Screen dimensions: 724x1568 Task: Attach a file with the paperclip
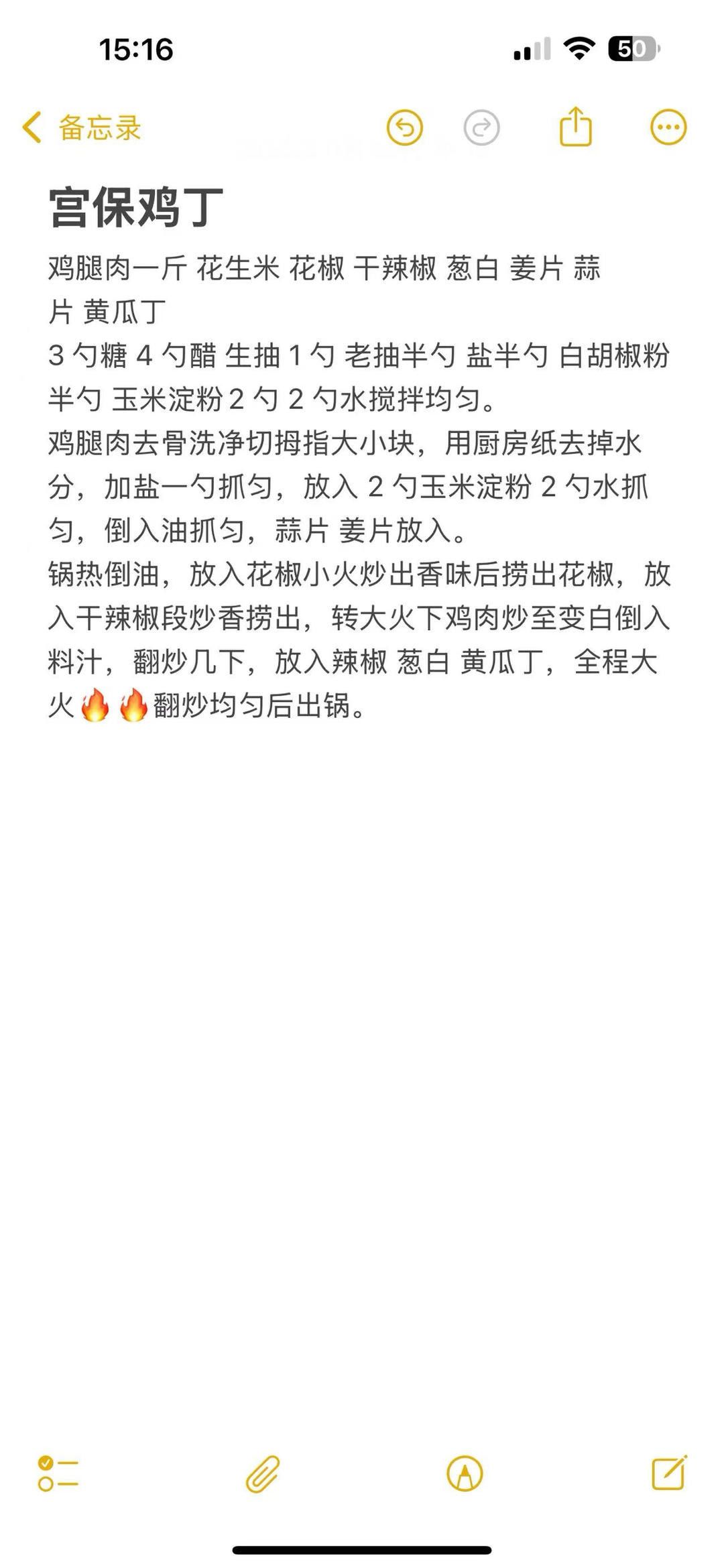[x=262, y=1474]
